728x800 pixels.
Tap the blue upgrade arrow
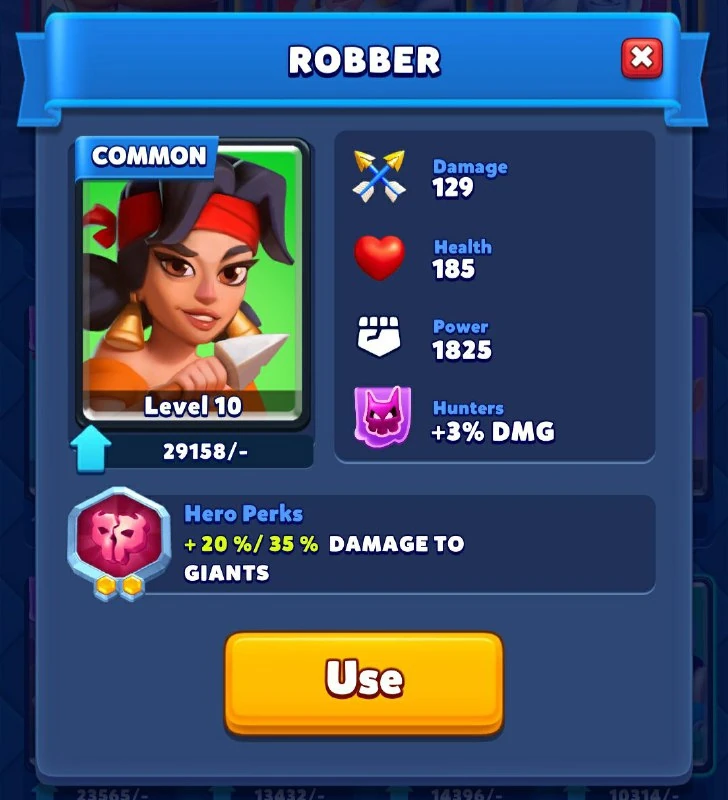point(90,449)
